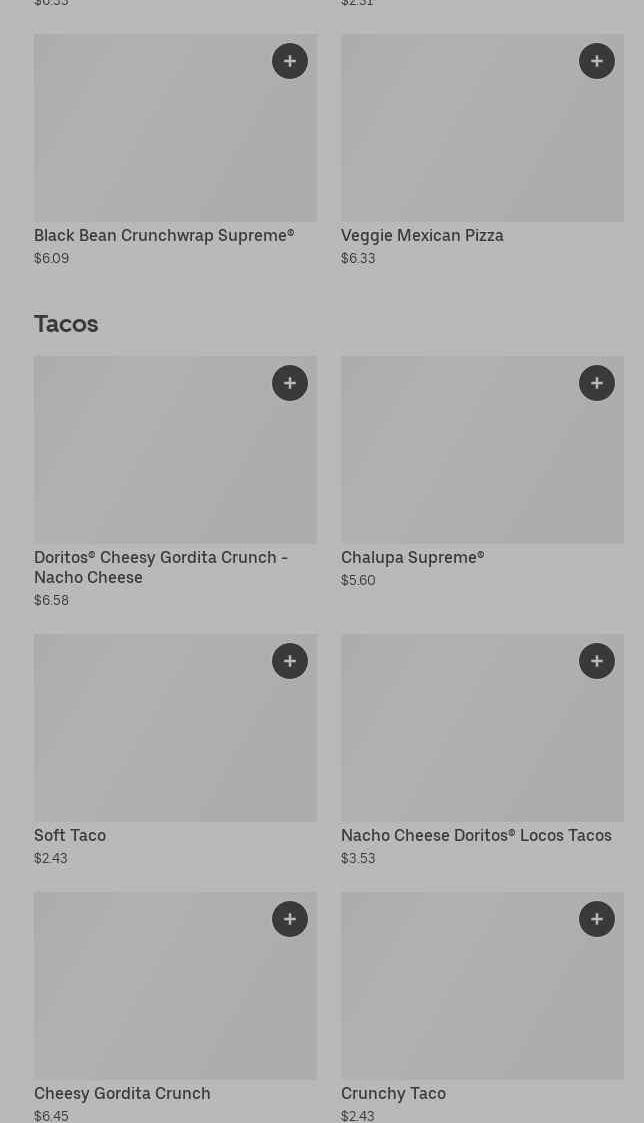Add Soft Taco to order
Image resolution: width=644 pixels, height=1123 pixels.
click(290, 661)
